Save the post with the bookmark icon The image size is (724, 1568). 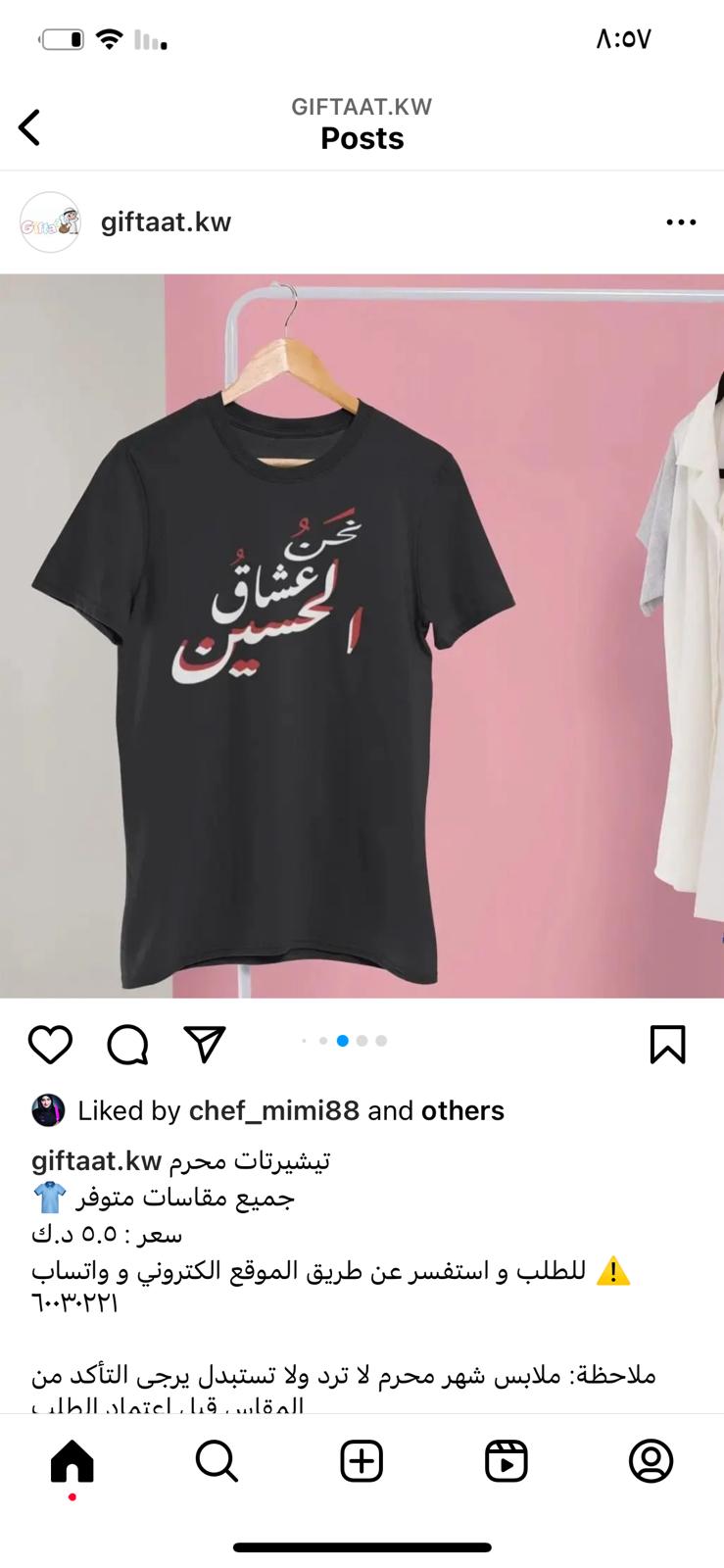click(x=668, y=1045)
